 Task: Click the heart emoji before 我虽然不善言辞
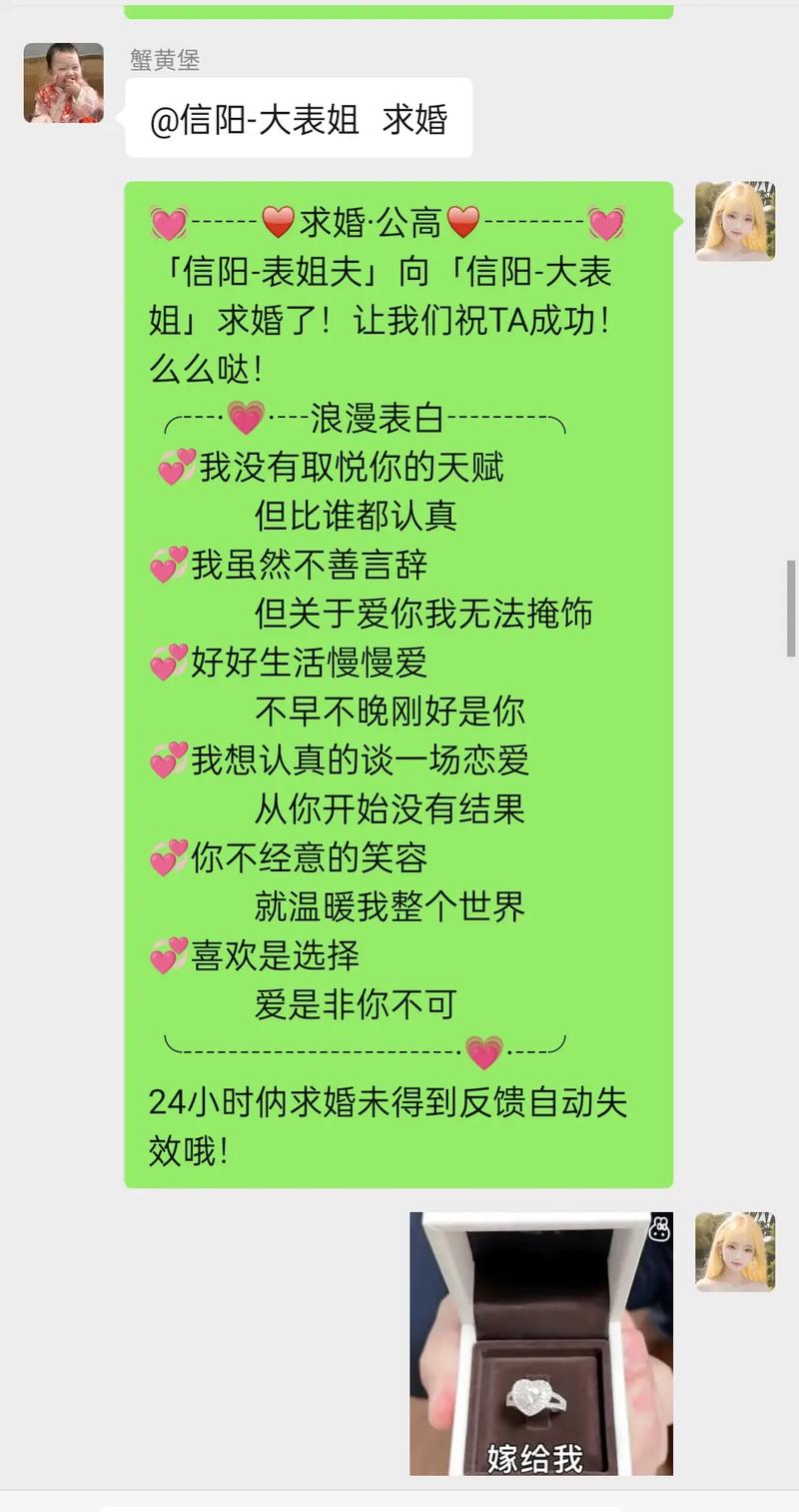(x=167, y=565)
